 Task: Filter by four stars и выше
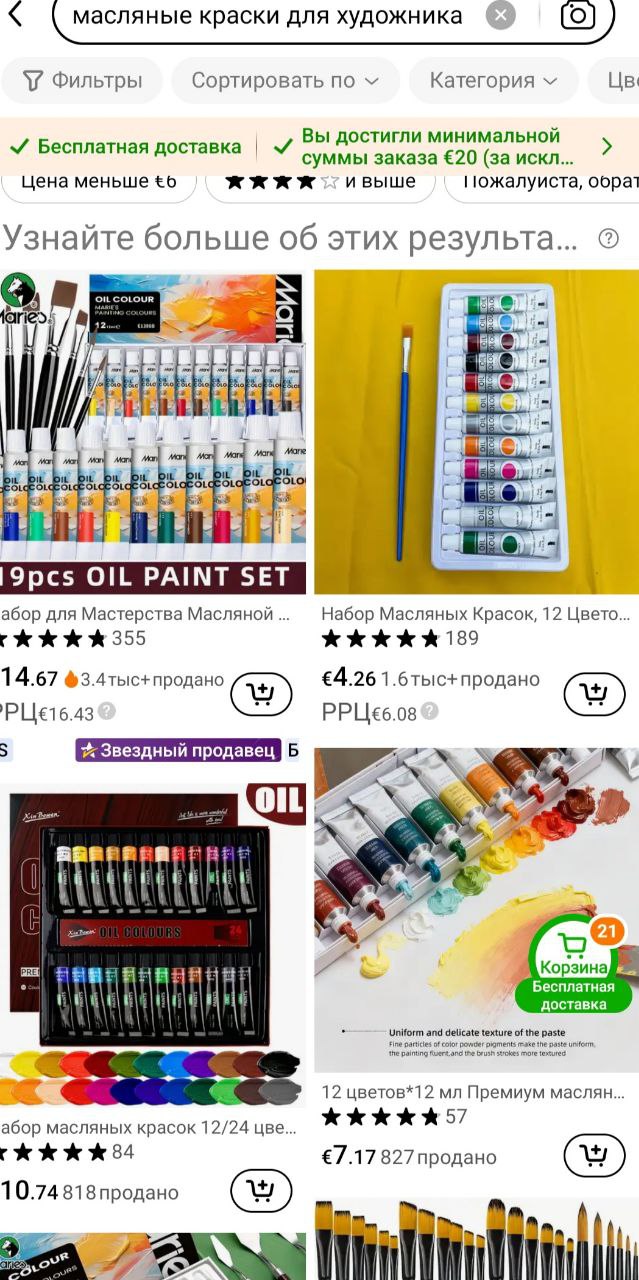pyautogui.click(x=320, y=181)
